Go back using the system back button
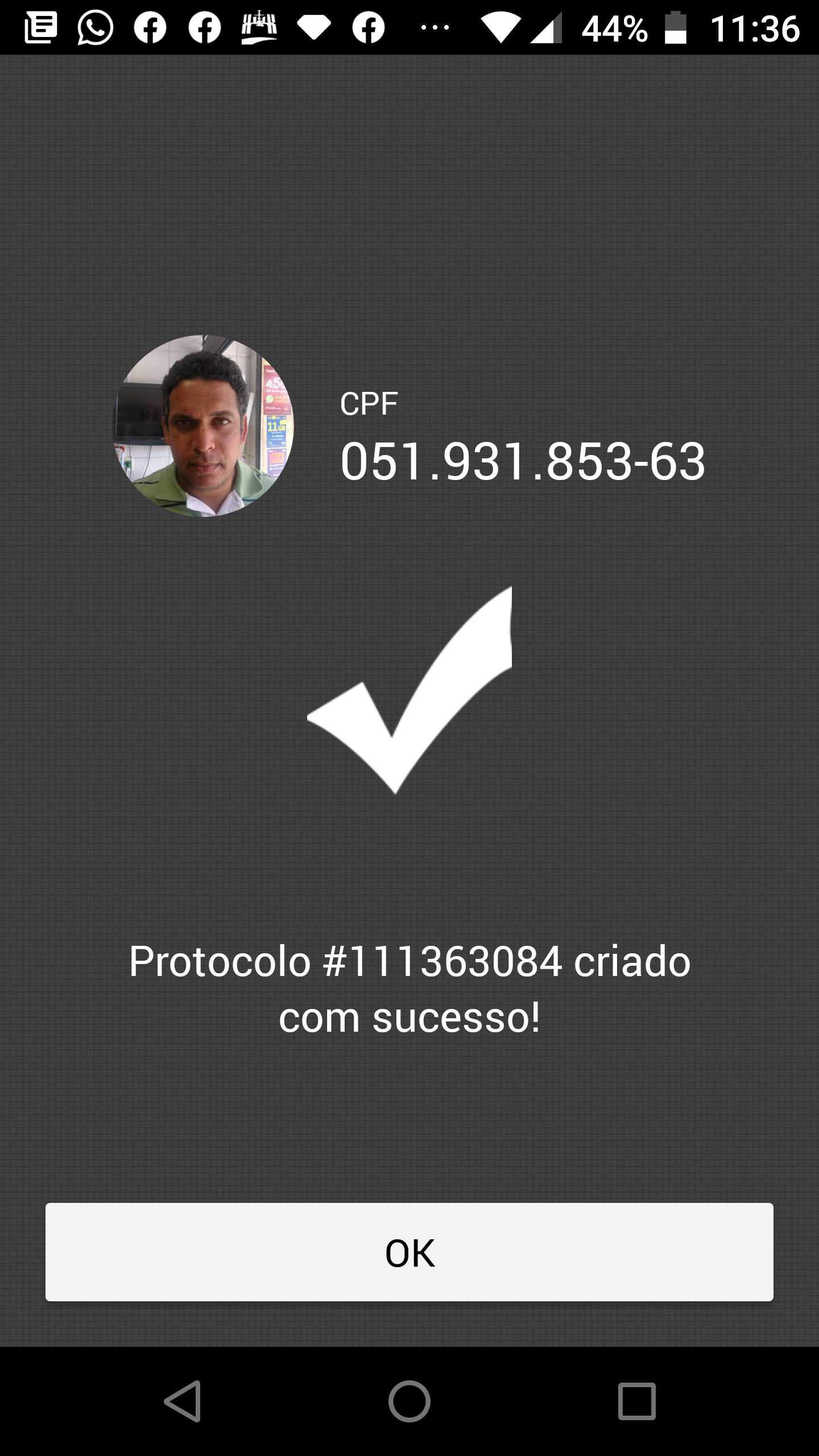The height and width of the screenshot is (1456, 819). coord(183,1401)
